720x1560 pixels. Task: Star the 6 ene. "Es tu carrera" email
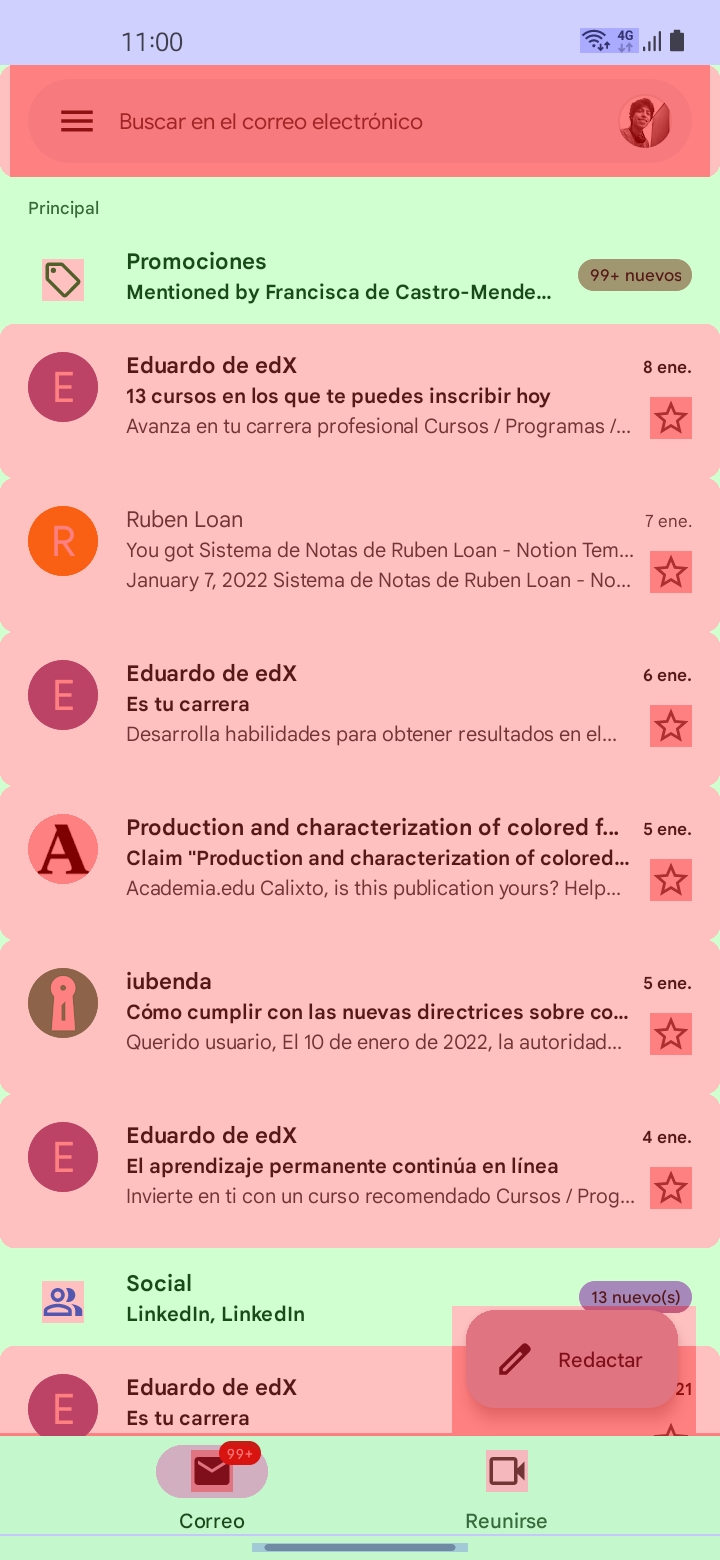pos(671,726)
